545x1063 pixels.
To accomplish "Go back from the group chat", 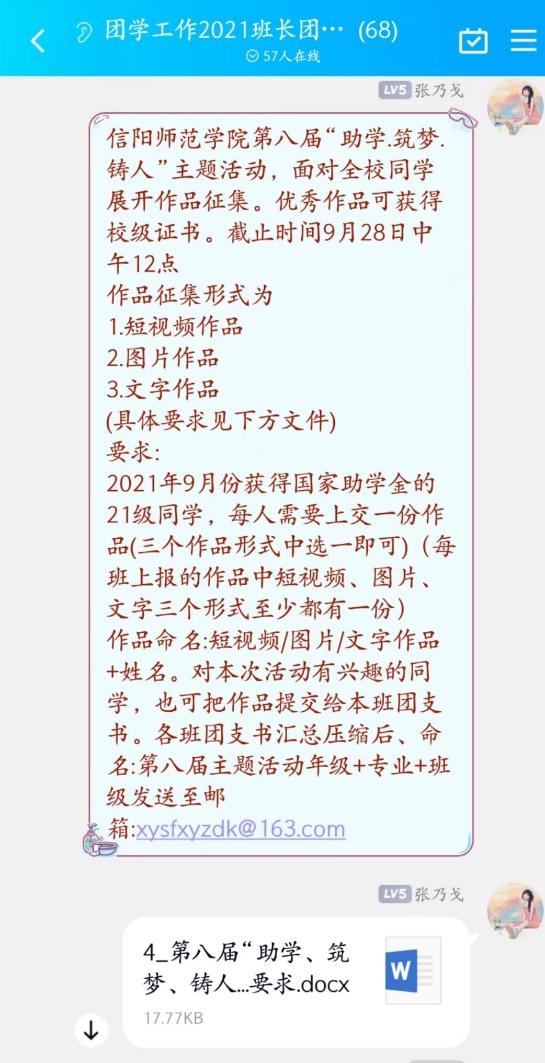I will pyautogui.click(x=38, y=41).
